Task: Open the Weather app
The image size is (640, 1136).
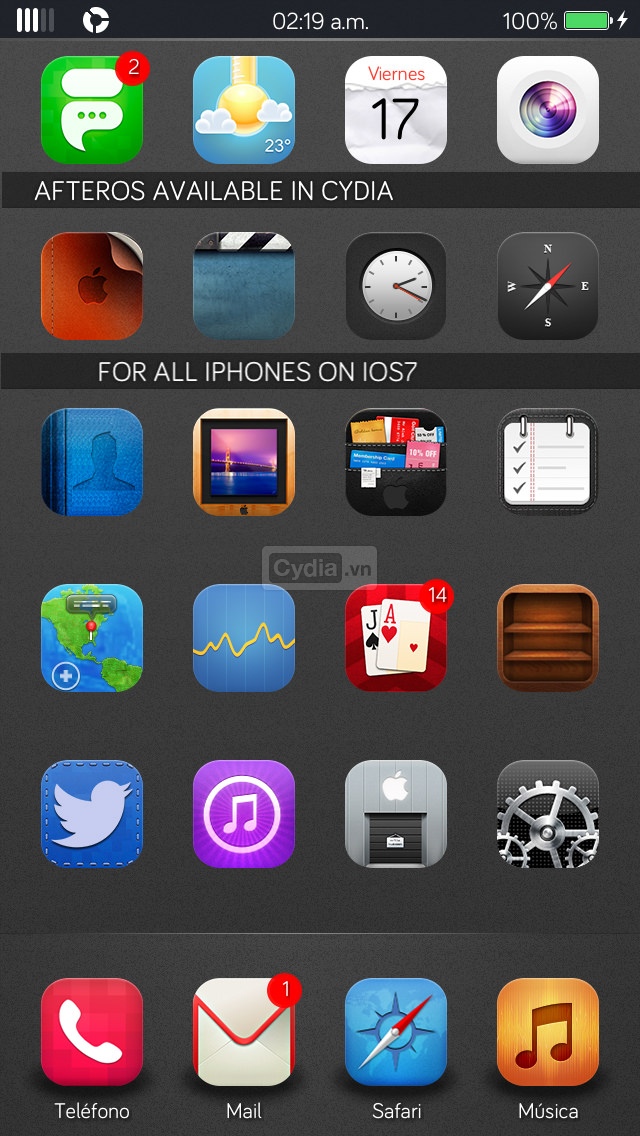Action: click(x=244, y=110)
